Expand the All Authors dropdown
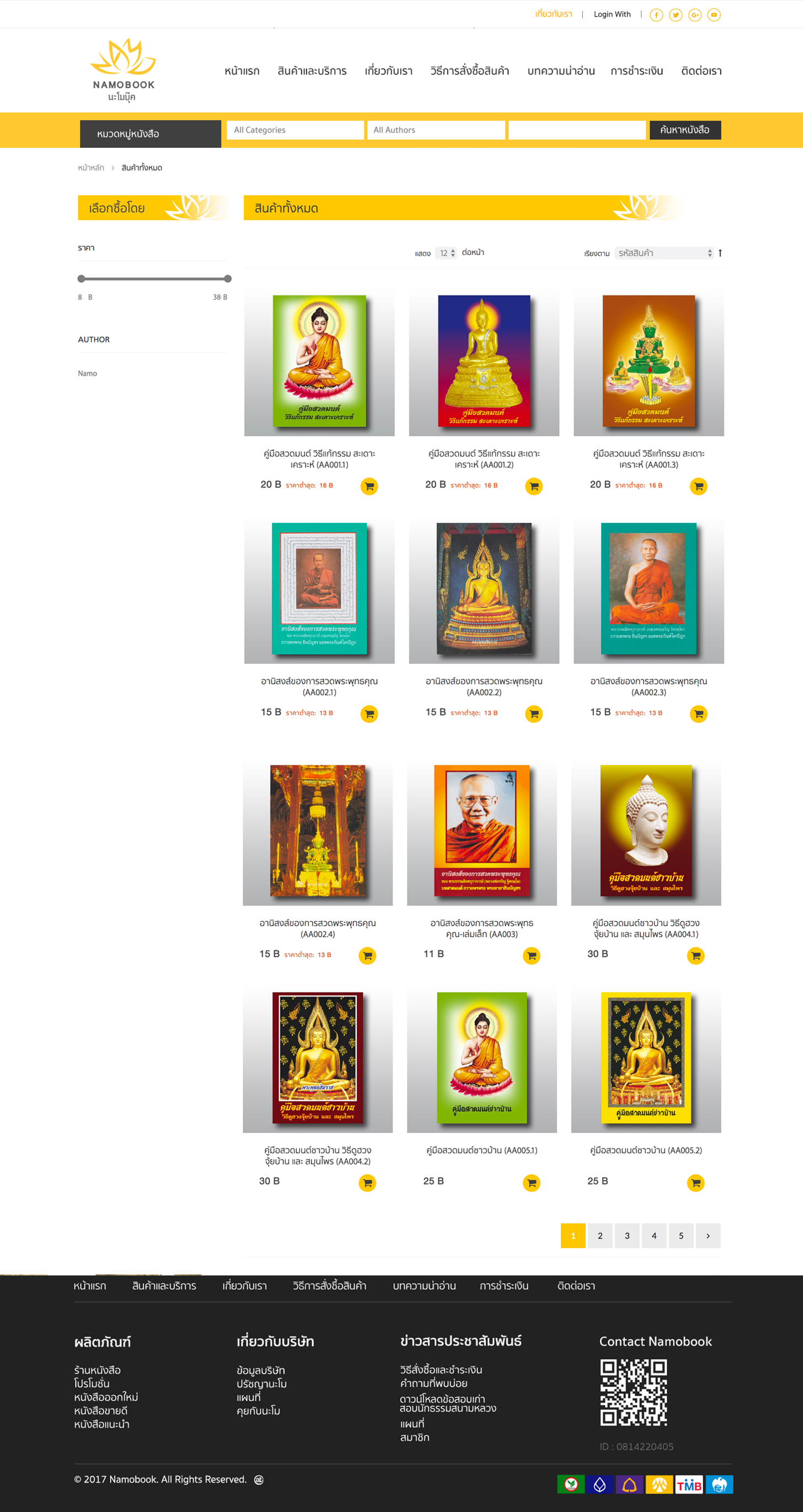The height and width of the screenshot is (1512, 803). tap(436, 130)
